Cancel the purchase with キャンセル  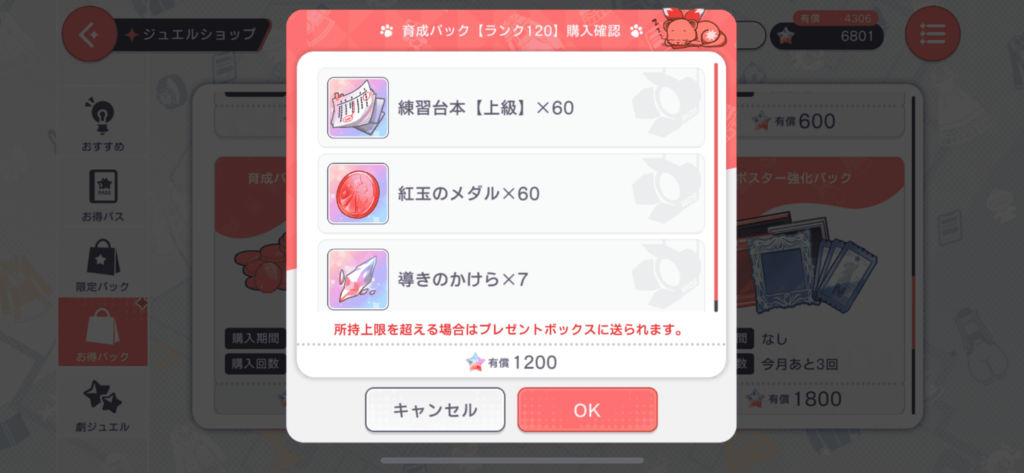[x=435, y=410]
